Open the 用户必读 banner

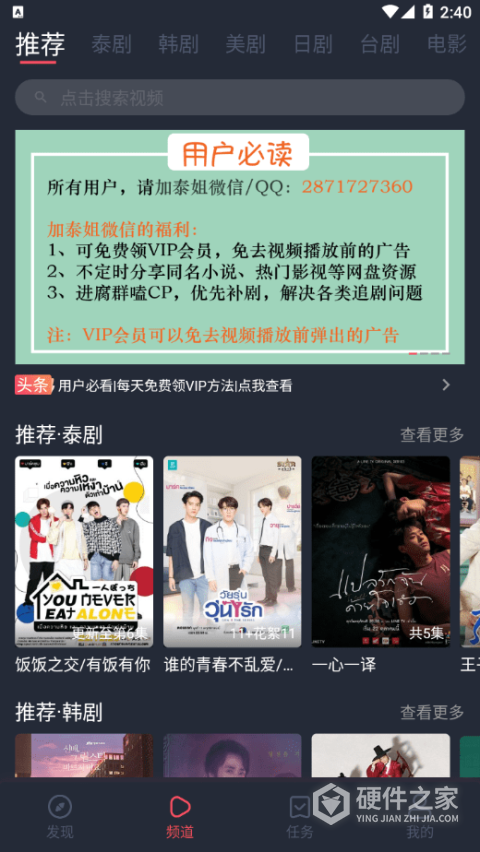coord(240,247)
